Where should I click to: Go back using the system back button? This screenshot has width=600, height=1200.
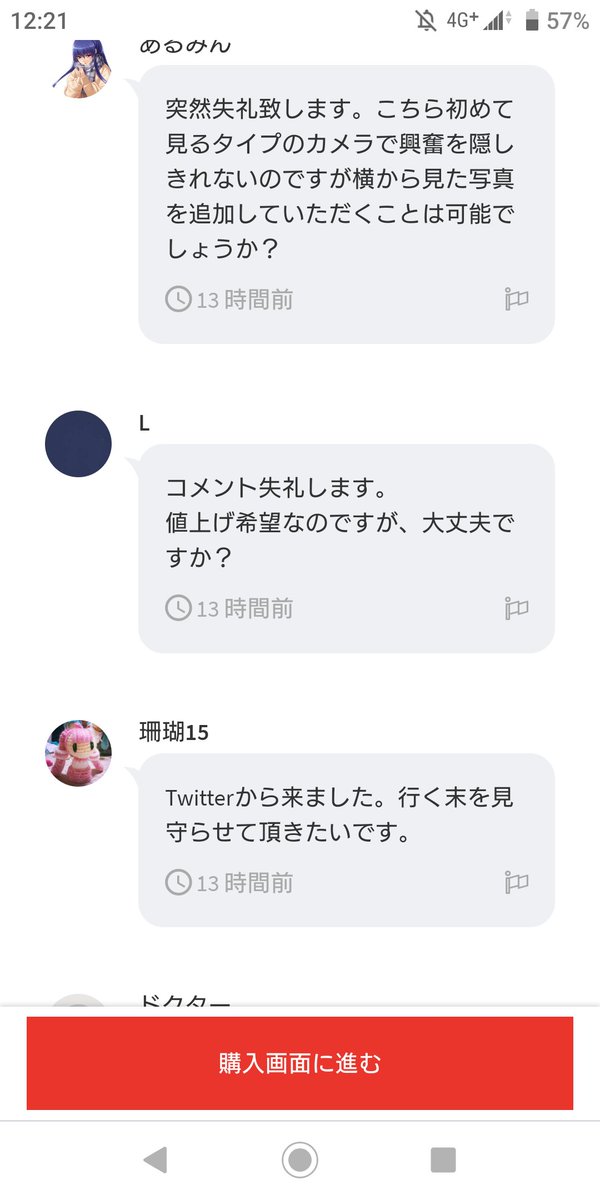point(155,1160)
